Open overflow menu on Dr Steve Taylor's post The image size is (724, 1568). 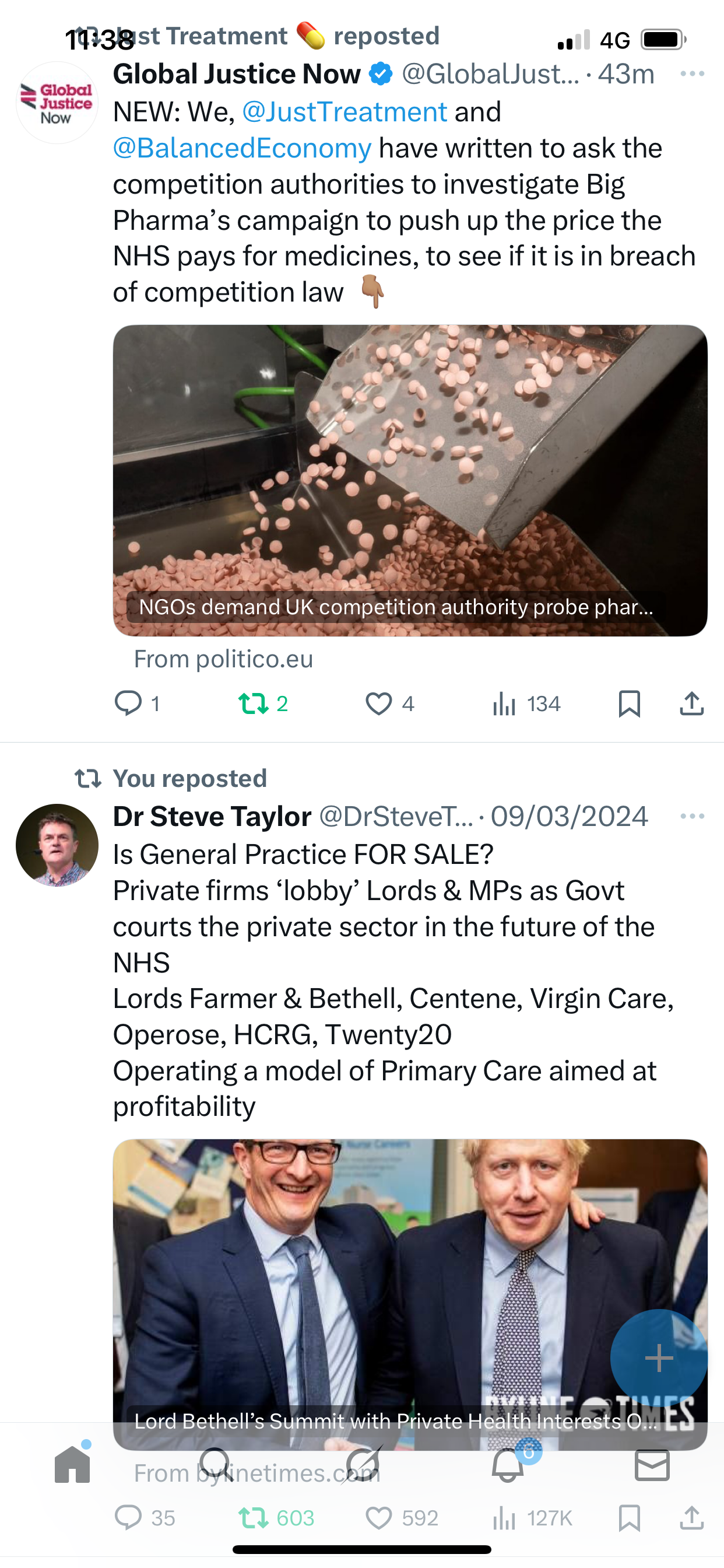tap(692, 816)
